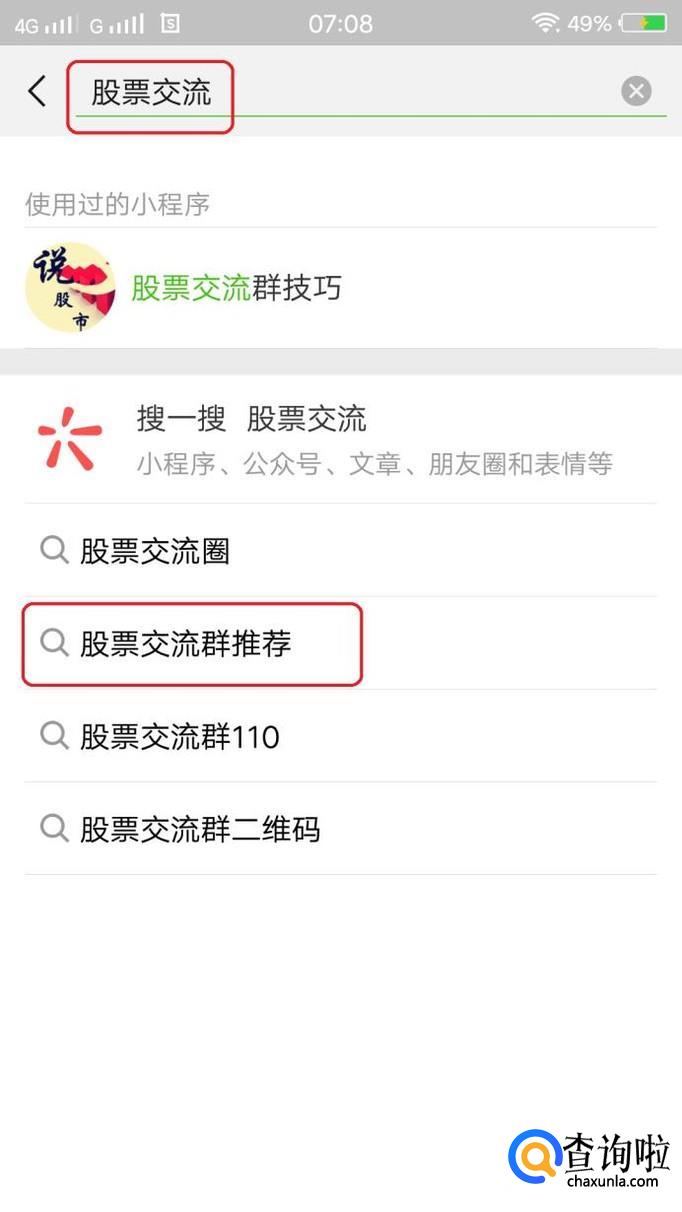Select the suggestion 股票交流圈
Viewport: 682px width, 1212px height.
(341, 551)
